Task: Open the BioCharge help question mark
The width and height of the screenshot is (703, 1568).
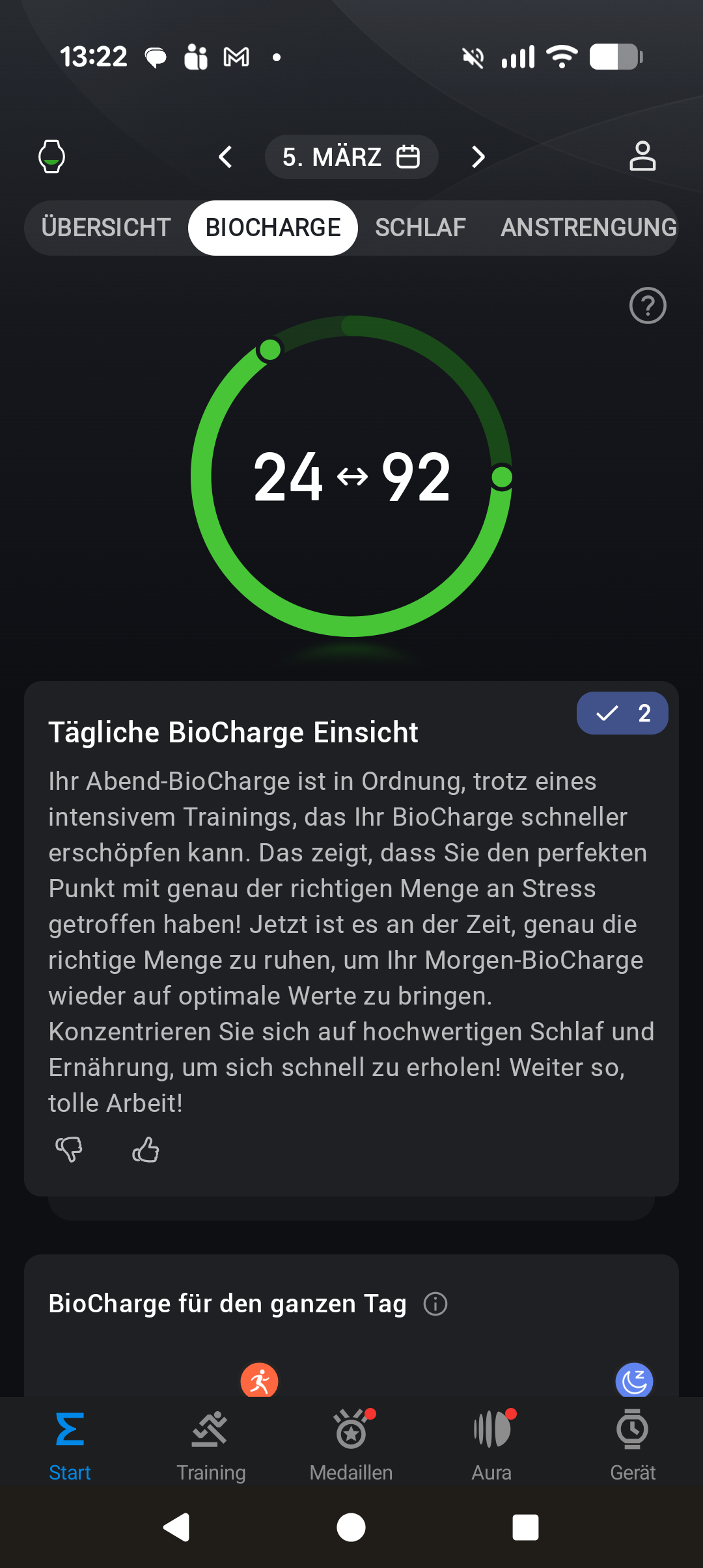Action: 648,305
